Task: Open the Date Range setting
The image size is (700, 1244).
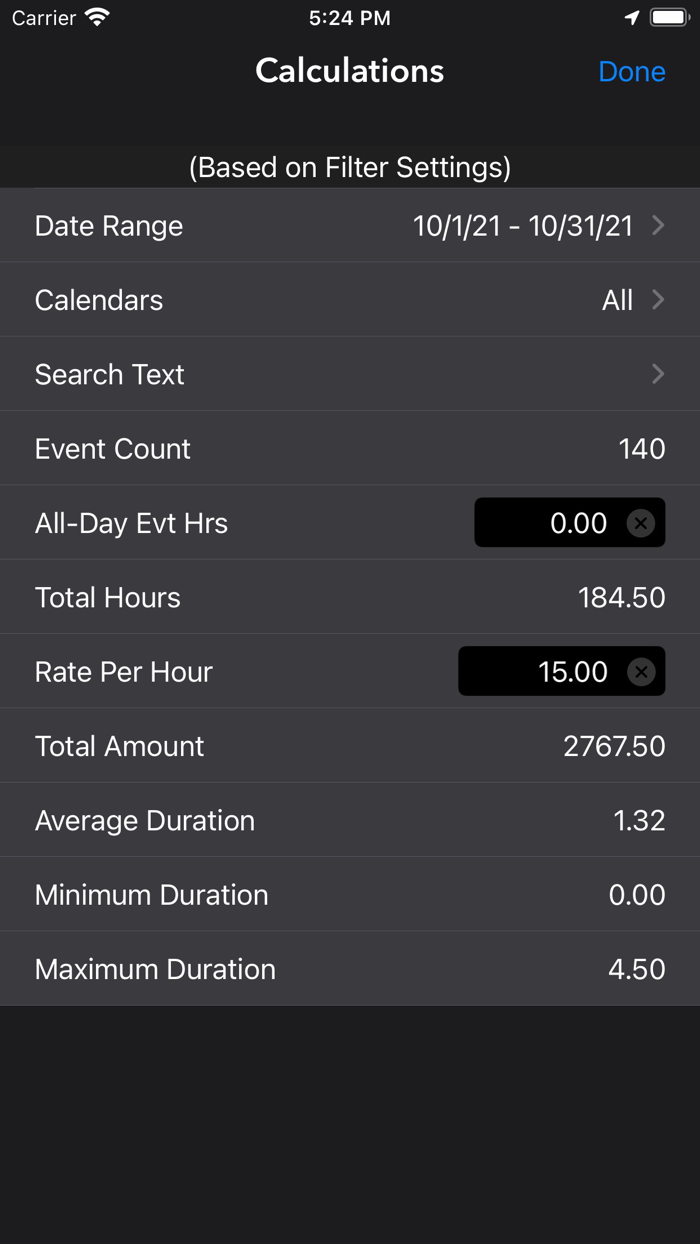Action: (350, 226)
